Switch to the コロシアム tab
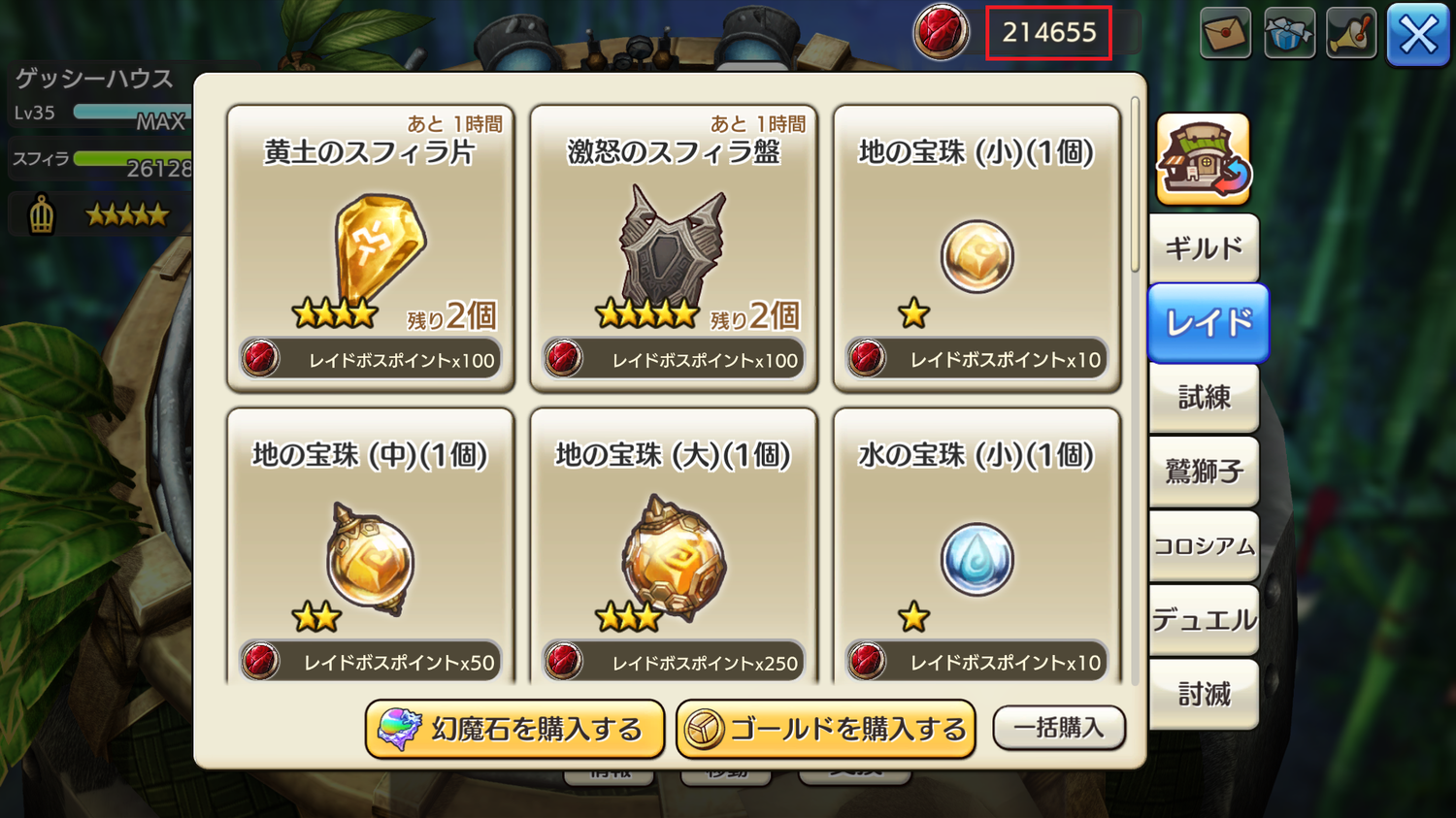1456x818 pixels. [x=1204, y=546]
